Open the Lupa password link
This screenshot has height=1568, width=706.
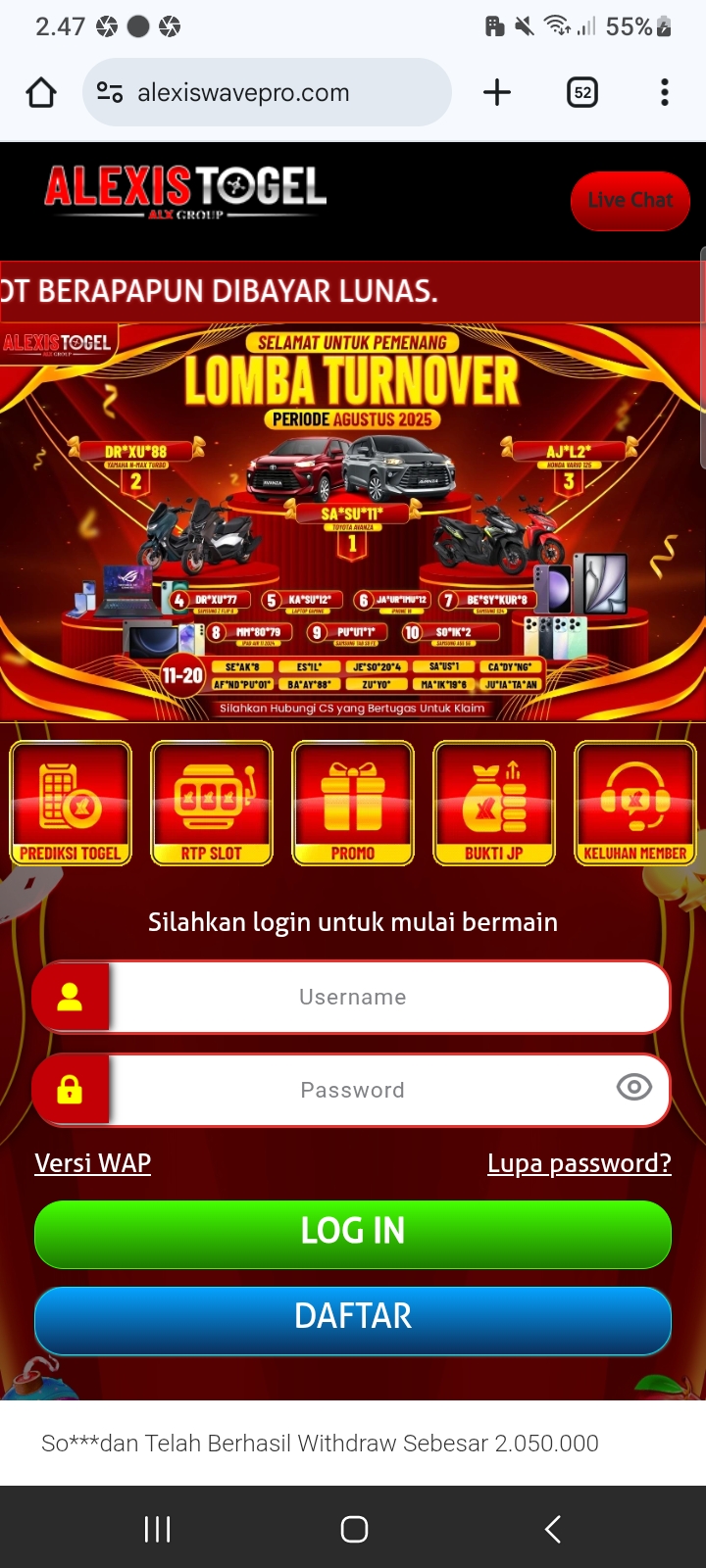pyautogui.click(x=579, y=1163)
